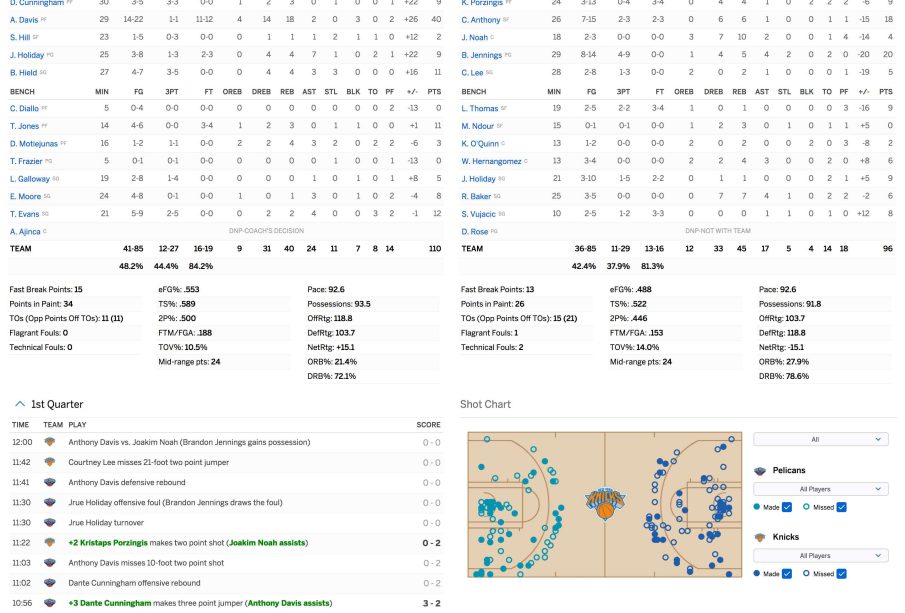
Task: Open W. Hernangomez player link
Action: tap(491, 160)
